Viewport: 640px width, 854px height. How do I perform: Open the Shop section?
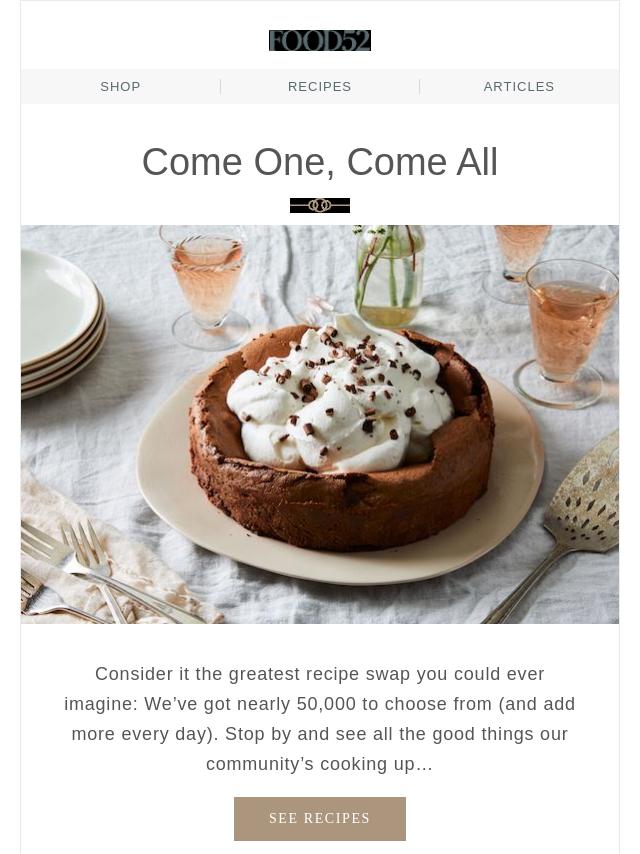(x=120, y=87)
